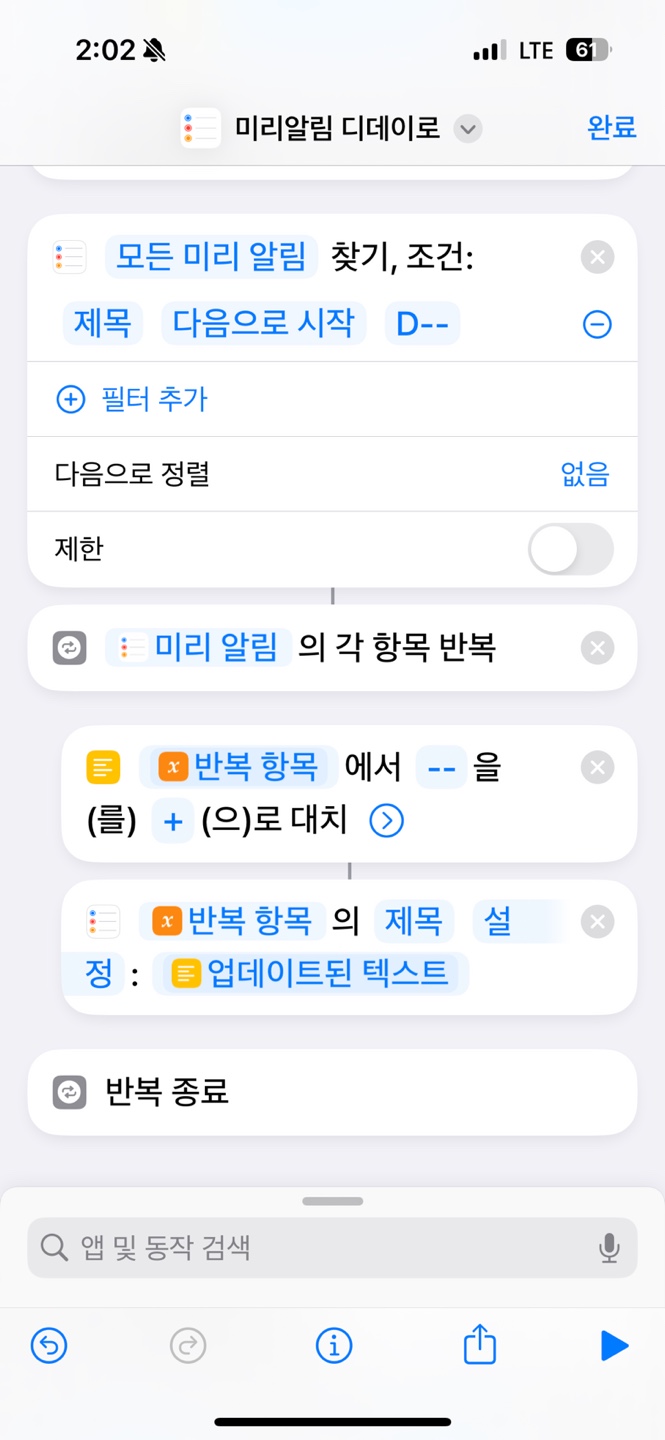665x1440 pixels.
Task: Tap the 앱 및 동작 검색 search field
Action: click(320, 1247)
